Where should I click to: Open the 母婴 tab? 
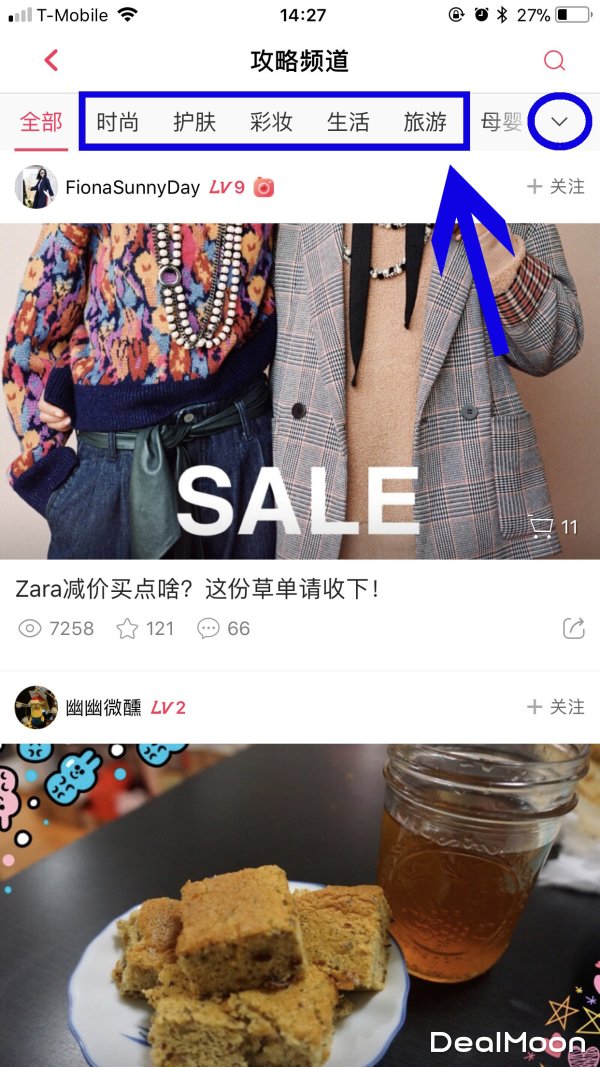[x=501, y=122]
